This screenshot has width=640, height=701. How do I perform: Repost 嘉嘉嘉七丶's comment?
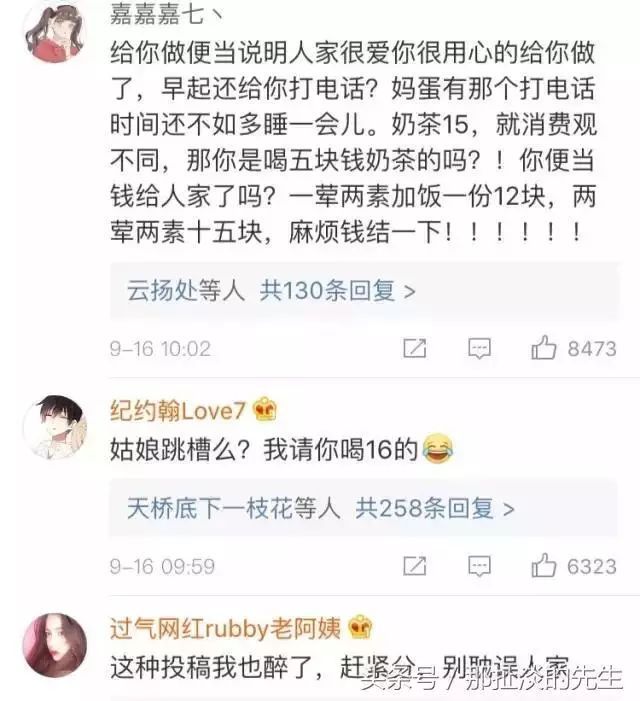(414, 348)
